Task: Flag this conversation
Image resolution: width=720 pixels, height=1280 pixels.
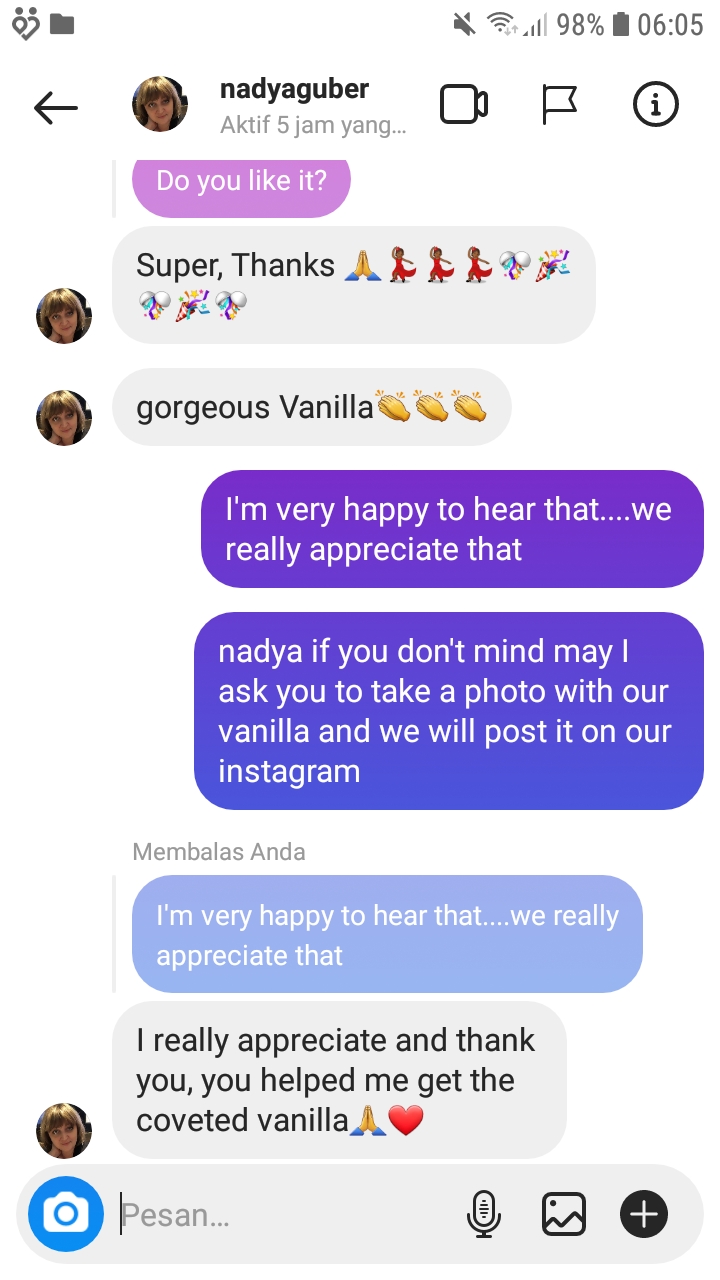Action: [559, 105]
